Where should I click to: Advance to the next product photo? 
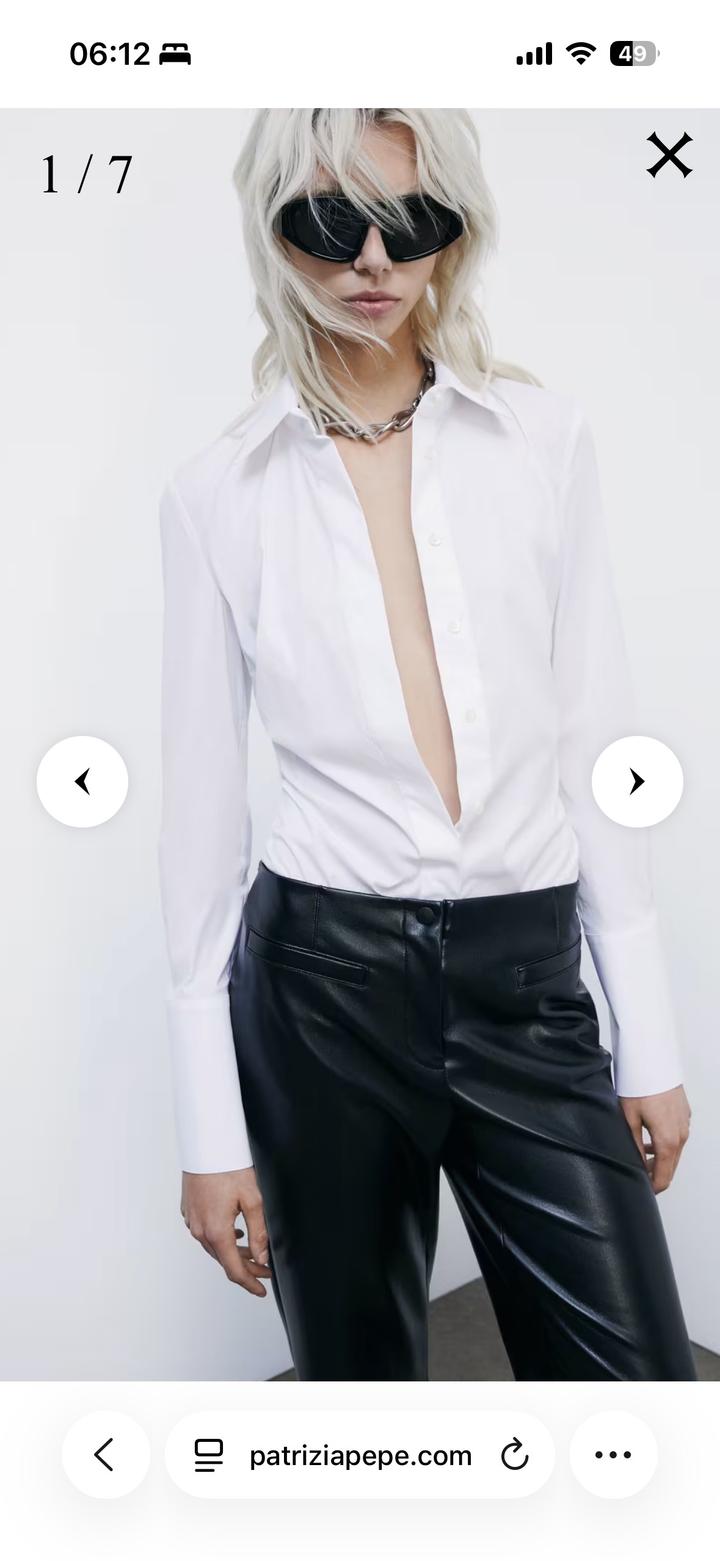[637, 781]
